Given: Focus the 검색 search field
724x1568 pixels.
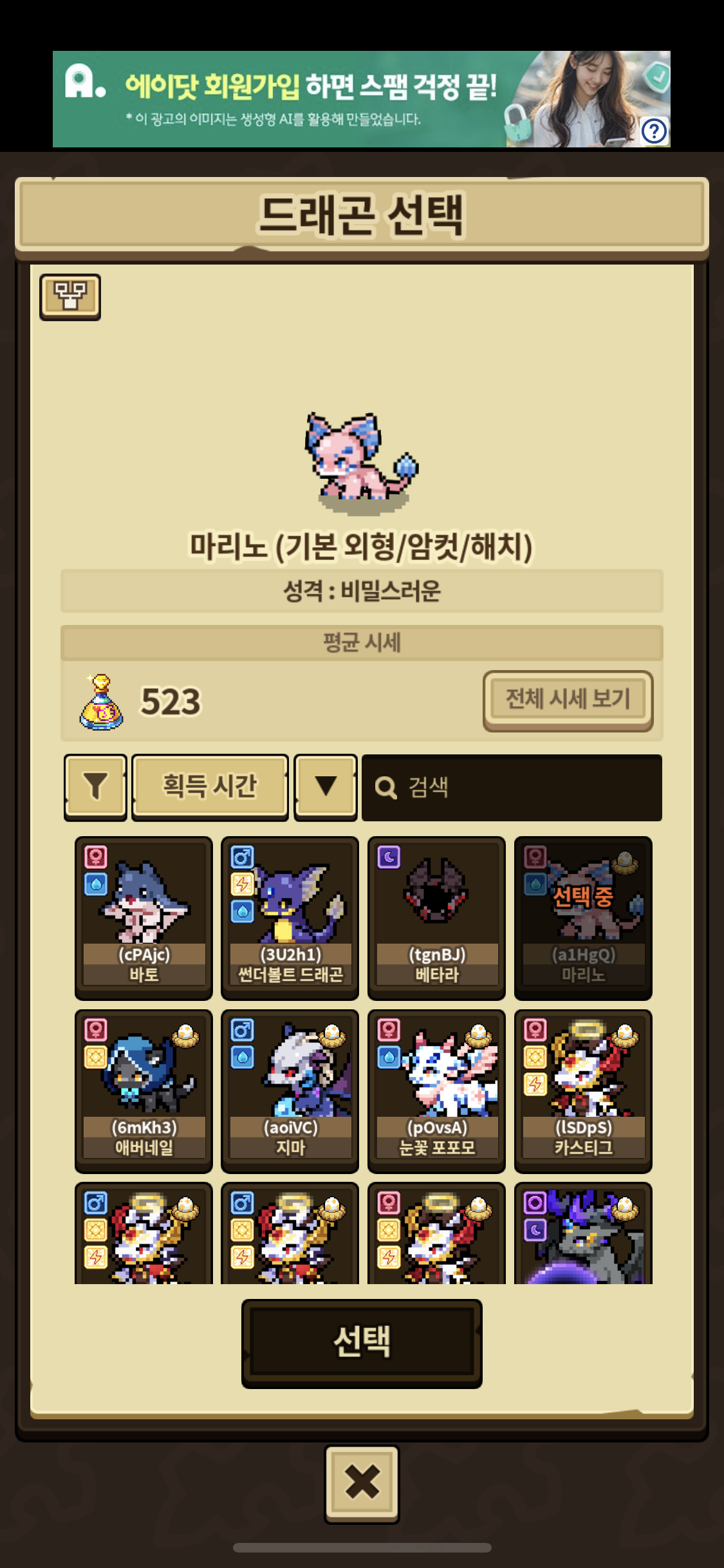Looking at the screenshot, I should coord(512,787).
